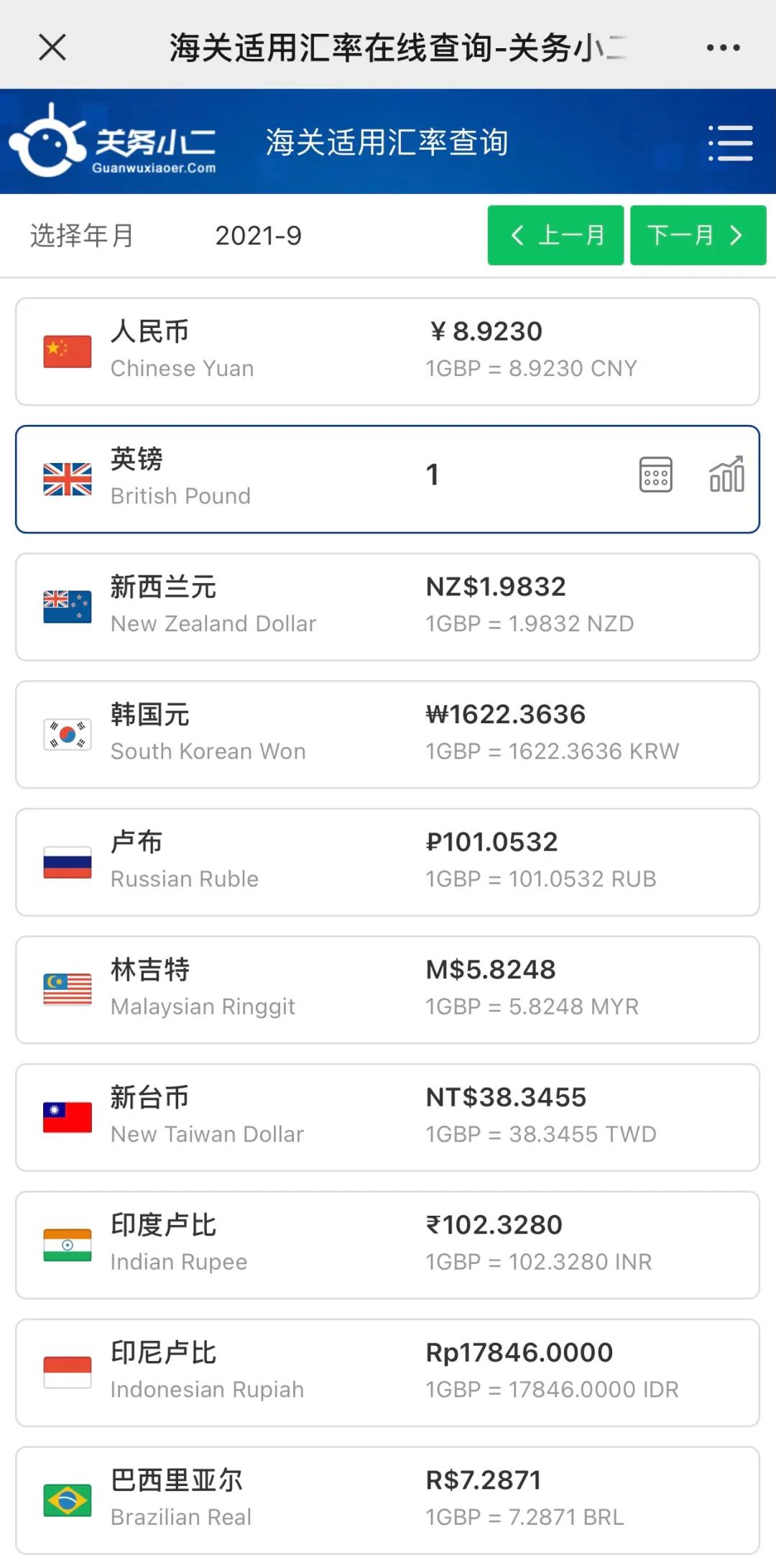Go to the next month (下一月)
776x1568 pixels.
click(698, 235)
